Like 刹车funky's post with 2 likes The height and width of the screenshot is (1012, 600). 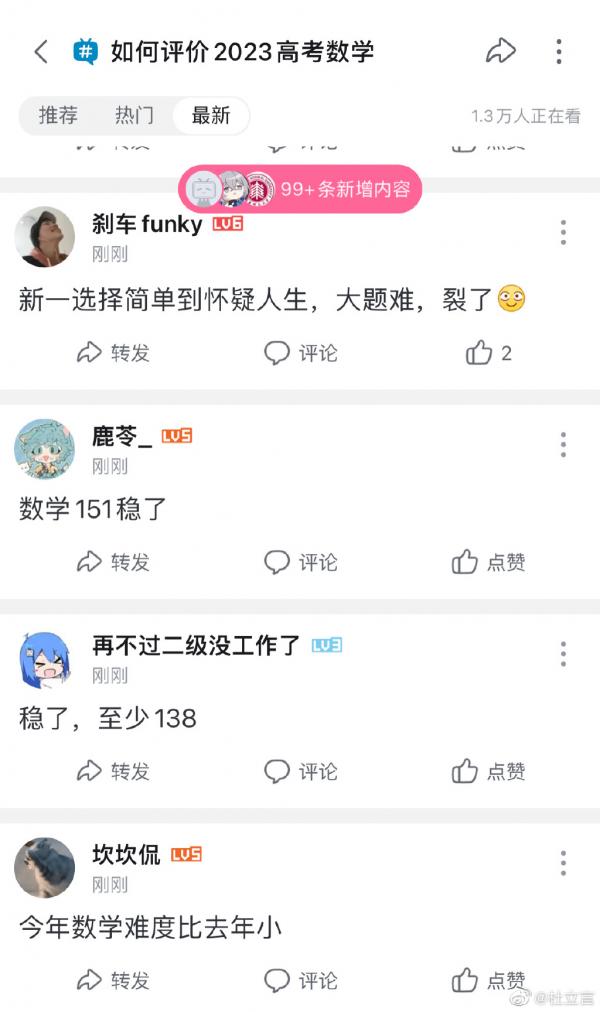[x=489, y=353]
